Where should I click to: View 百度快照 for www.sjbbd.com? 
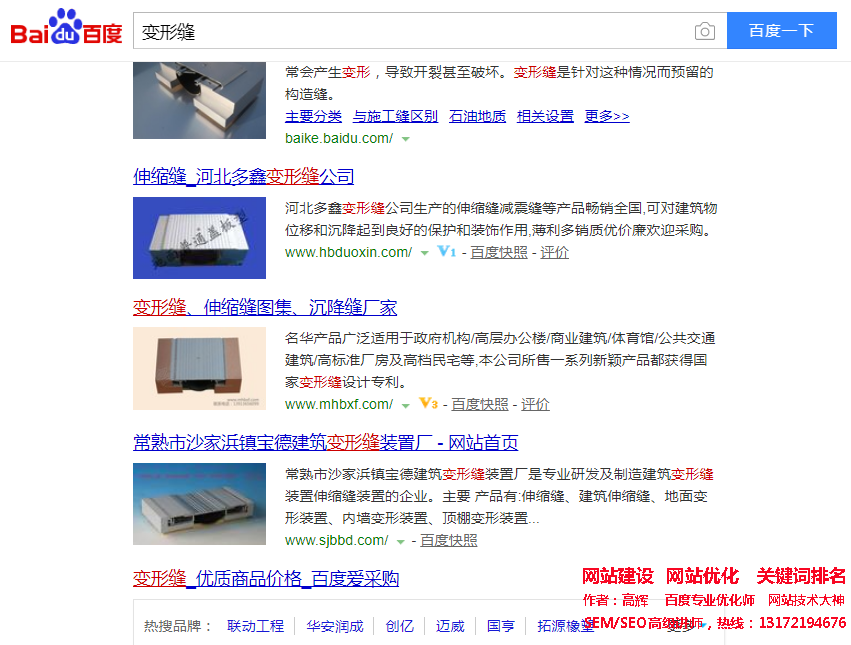coord(448,540)
